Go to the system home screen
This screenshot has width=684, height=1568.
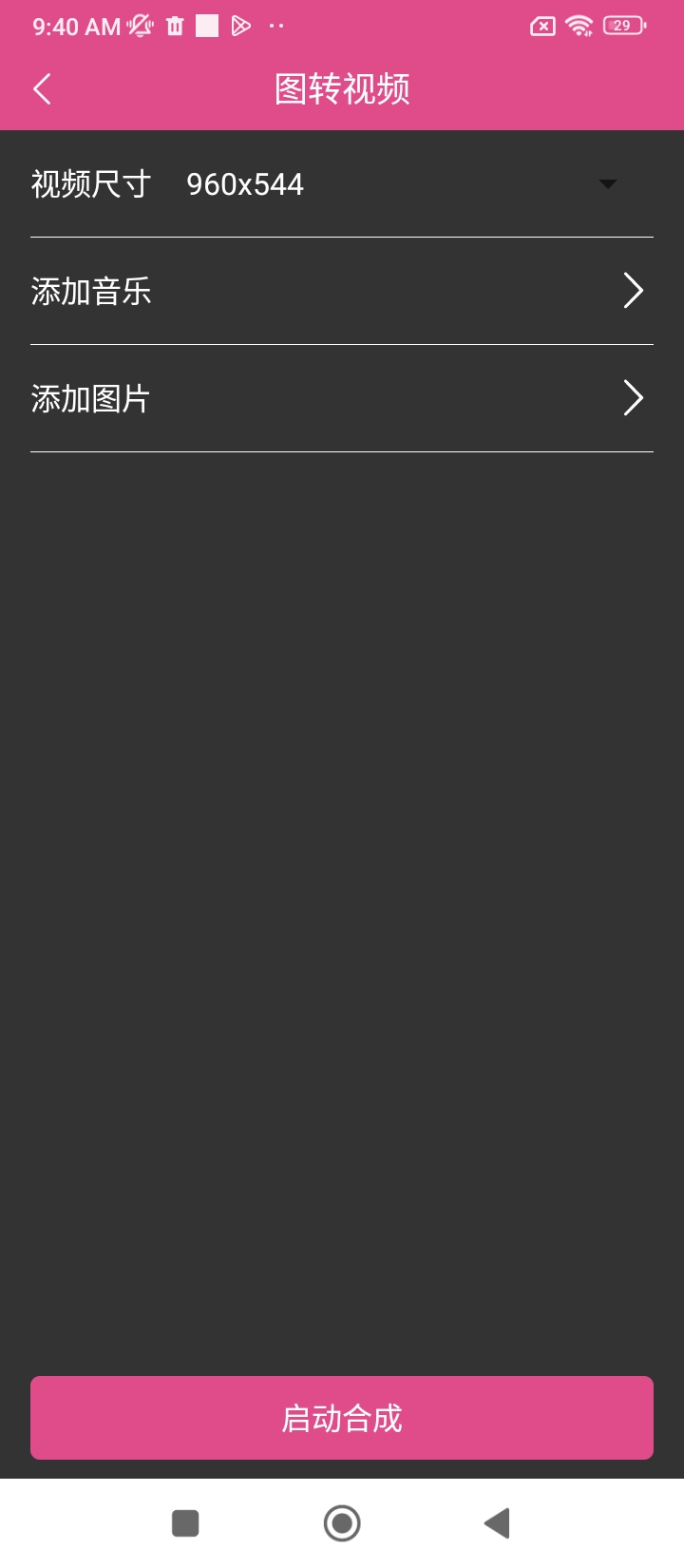coord(342,1523)
